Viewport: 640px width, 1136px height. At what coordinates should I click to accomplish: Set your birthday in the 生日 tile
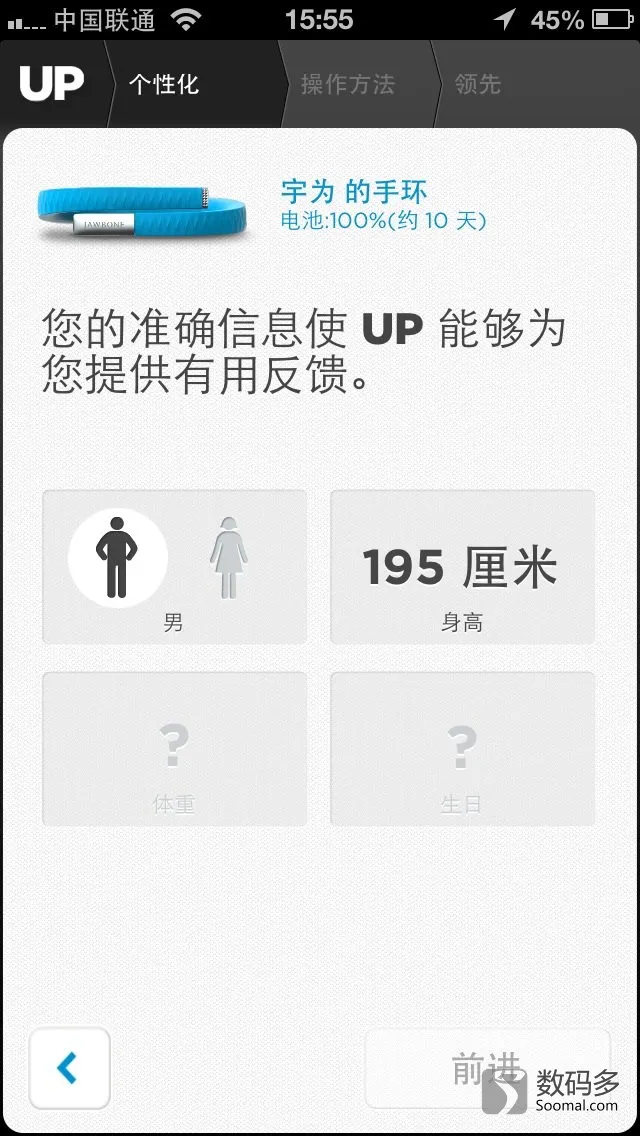tap(462, 749)
